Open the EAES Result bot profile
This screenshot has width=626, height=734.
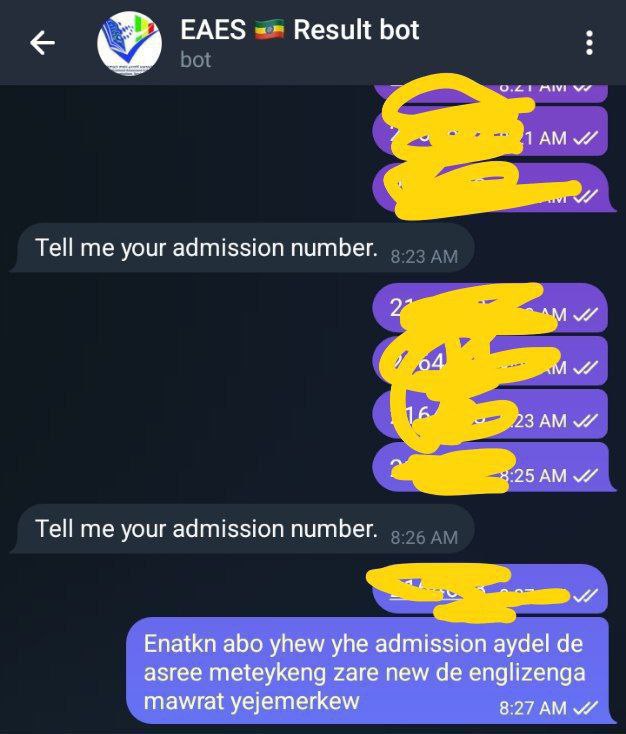coord(300,42)
